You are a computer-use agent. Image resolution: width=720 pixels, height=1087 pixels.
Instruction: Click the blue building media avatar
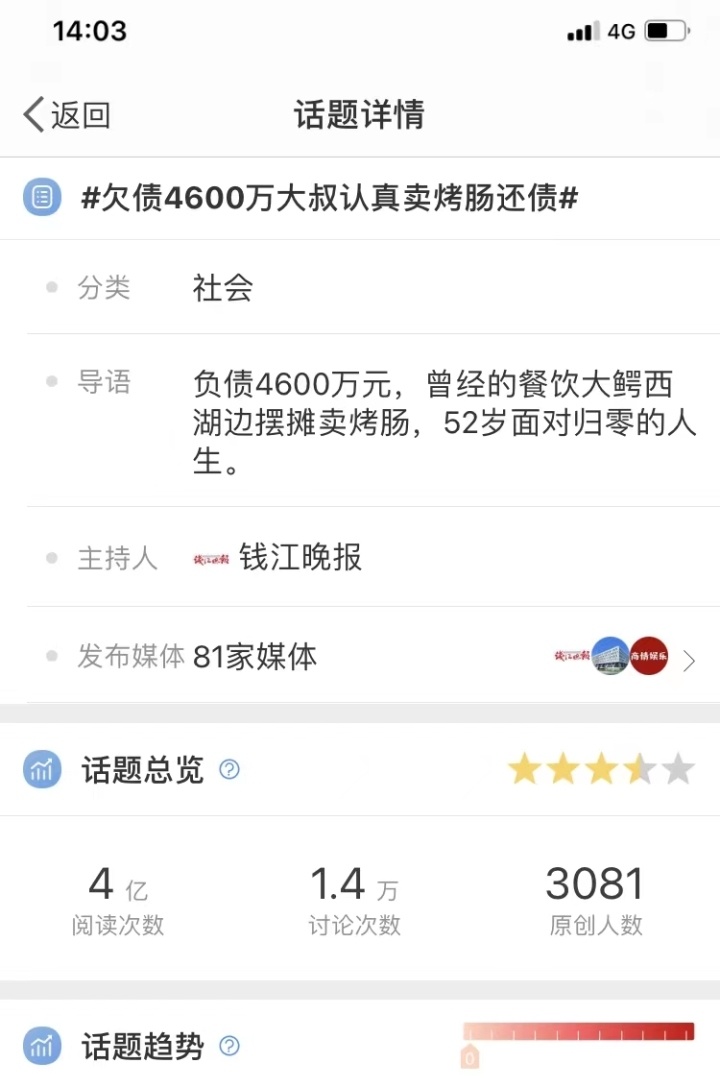[x=609, y=657]
